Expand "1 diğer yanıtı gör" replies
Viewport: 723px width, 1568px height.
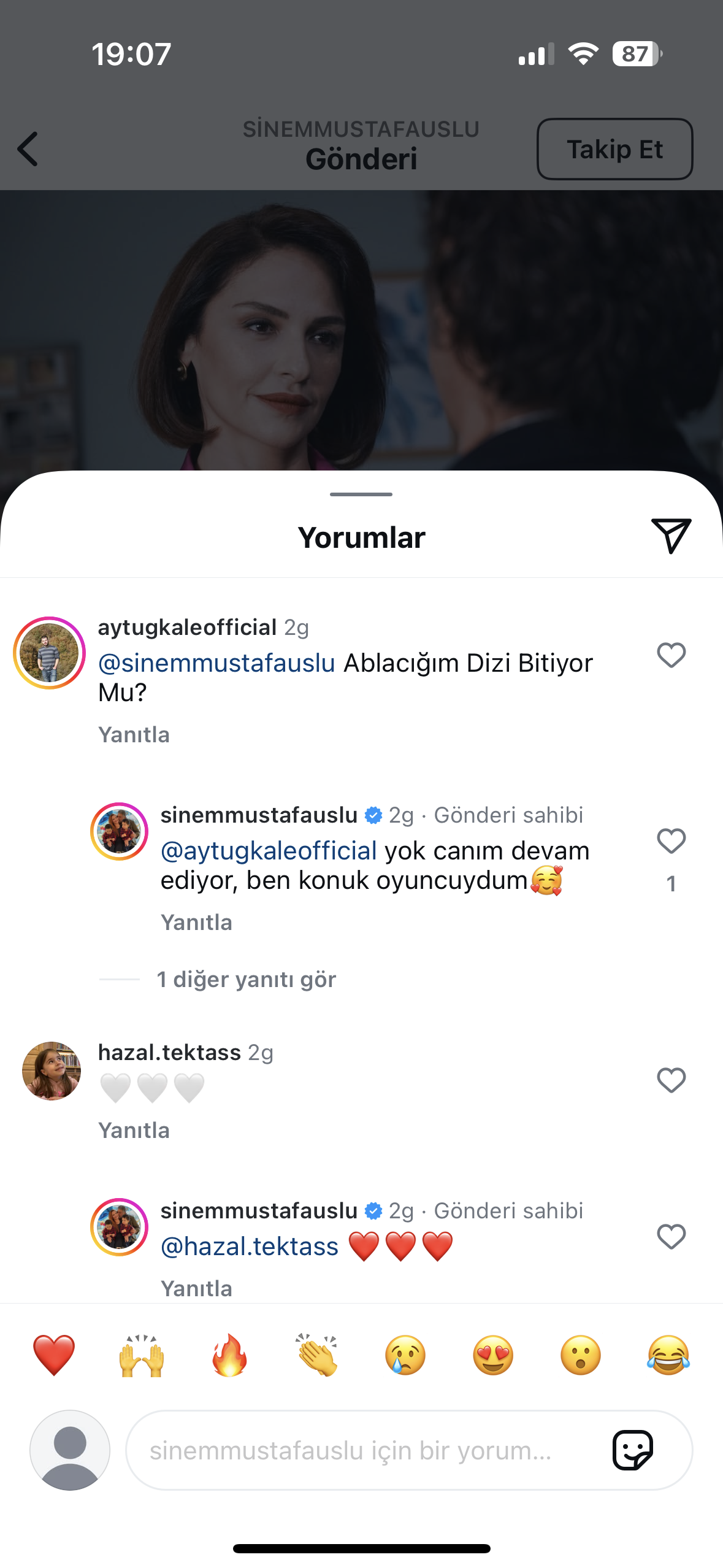pos(246,979)
